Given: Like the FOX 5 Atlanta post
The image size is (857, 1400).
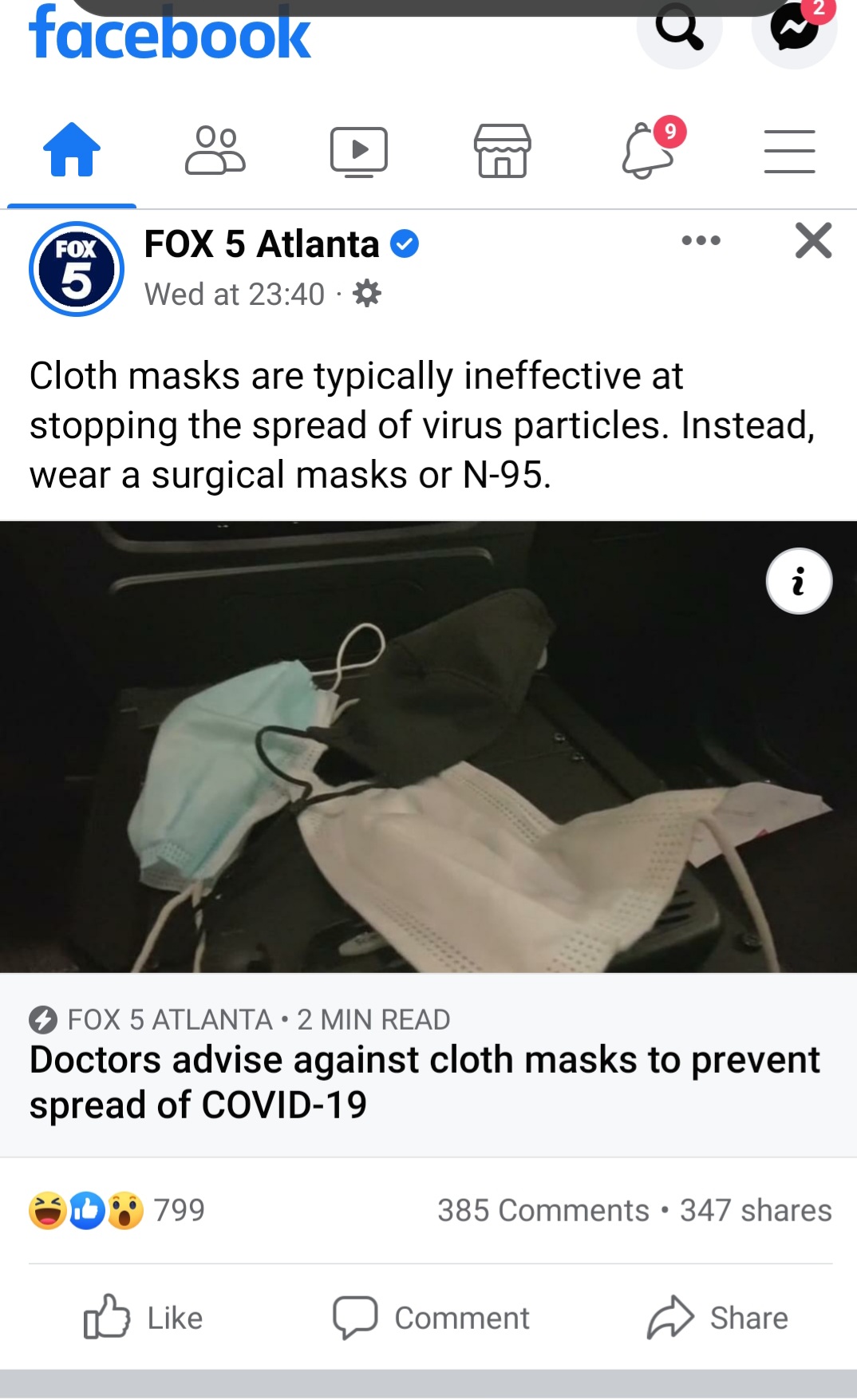Looking at the screenshot, I should 144,1318.
